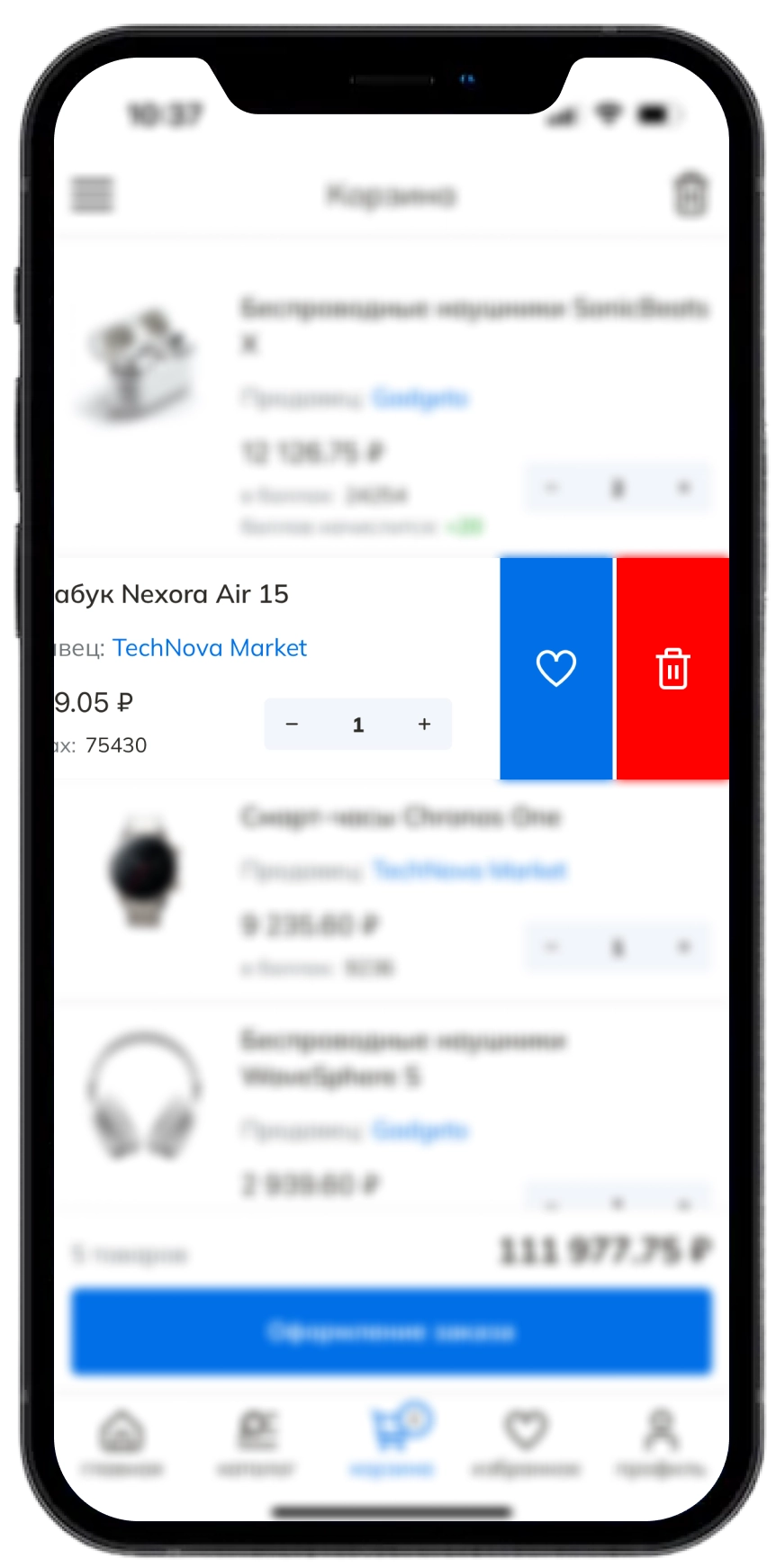
Task: Tap the clear cart trash icon in header
Action: click(x=690, y=194)
